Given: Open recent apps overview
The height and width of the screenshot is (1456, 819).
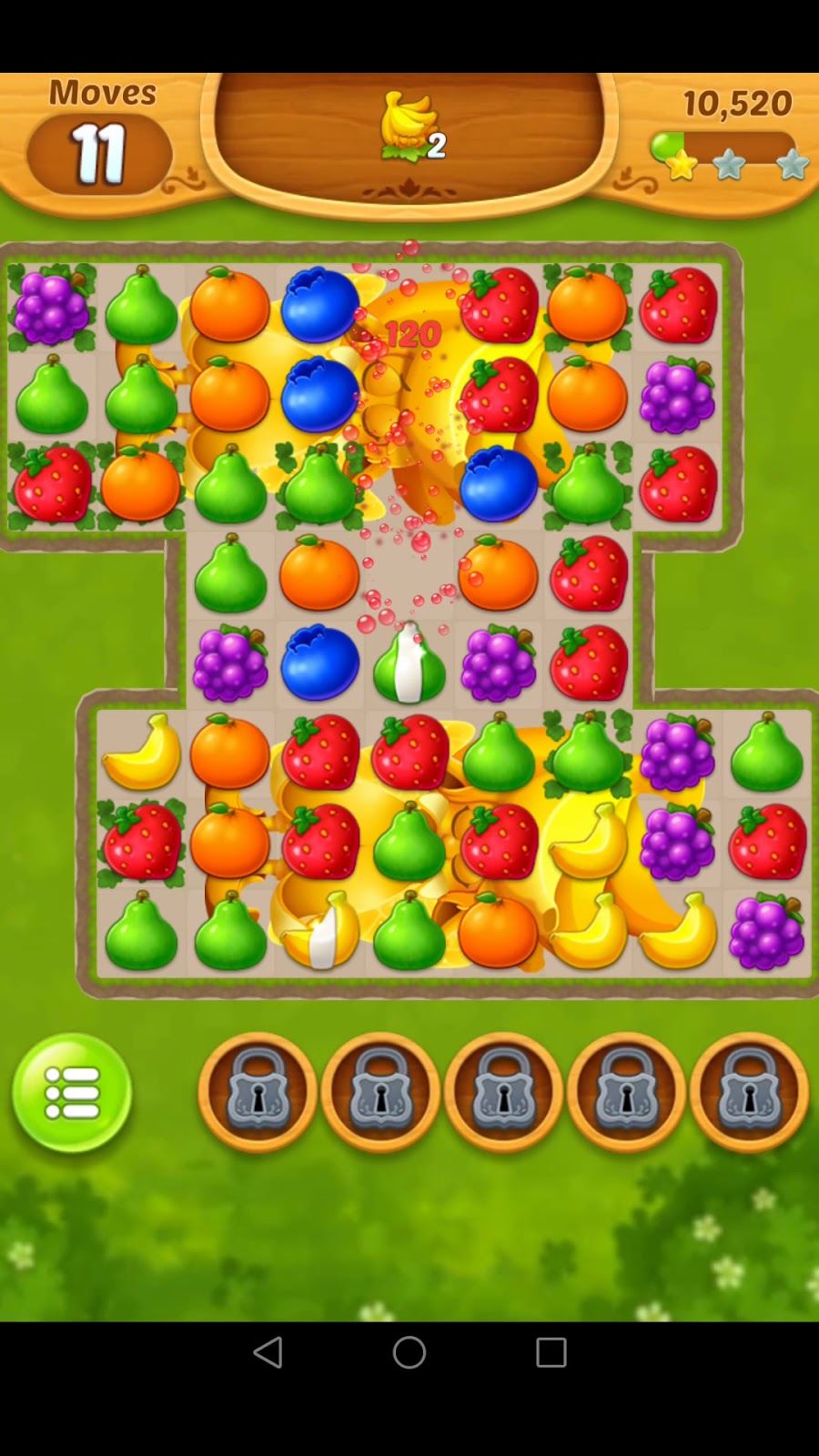Looking at the screenshot, I should (x=551, y=1352).
